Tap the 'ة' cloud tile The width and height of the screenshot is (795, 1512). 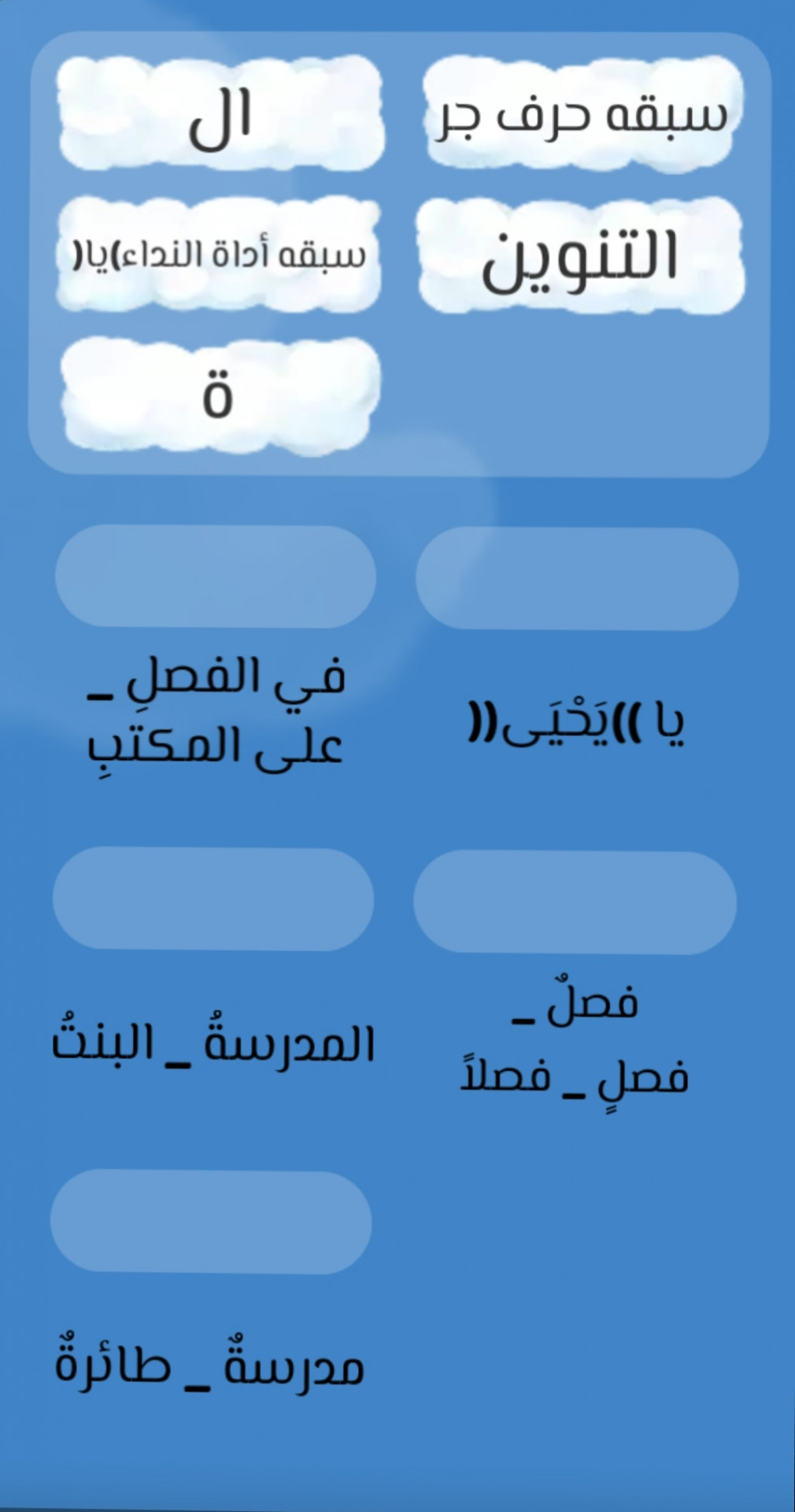(219, 397)
